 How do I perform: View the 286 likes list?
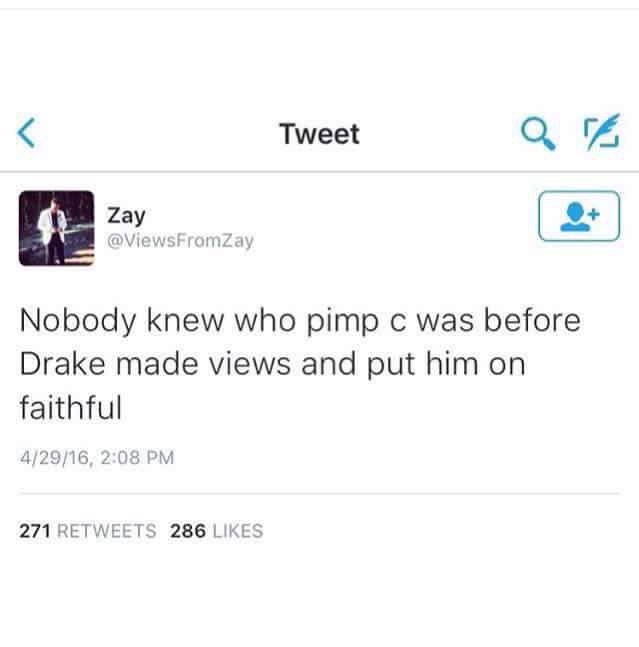point(217,531)
